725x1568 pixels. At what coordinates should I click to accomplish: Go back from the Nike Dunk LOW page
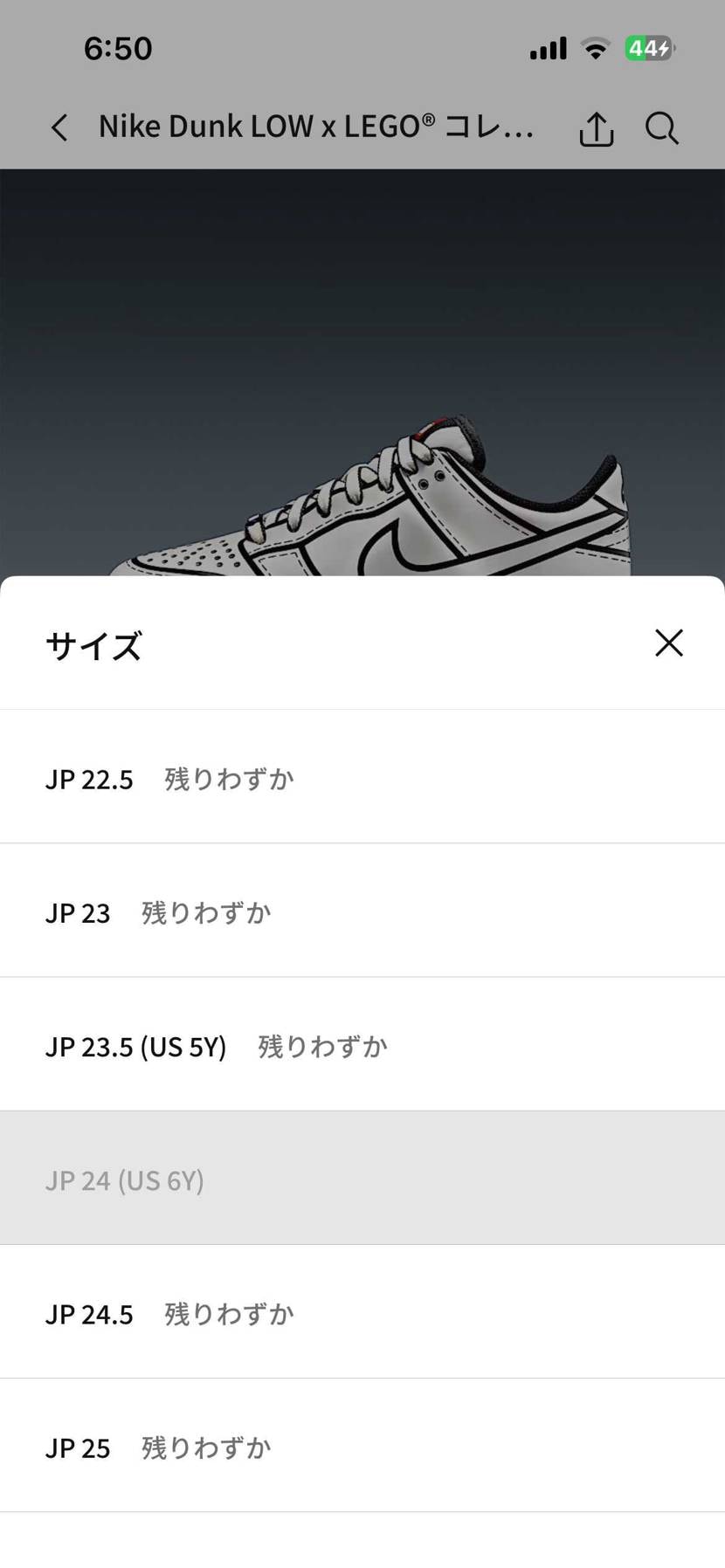click(59, 128)
